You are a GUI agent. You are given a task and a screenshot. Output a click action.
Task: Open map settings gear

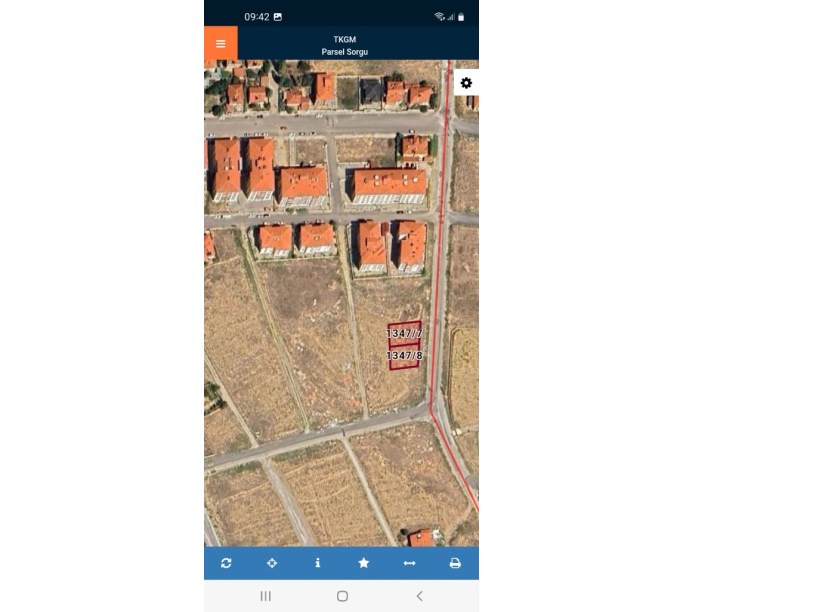pos(466,83)
